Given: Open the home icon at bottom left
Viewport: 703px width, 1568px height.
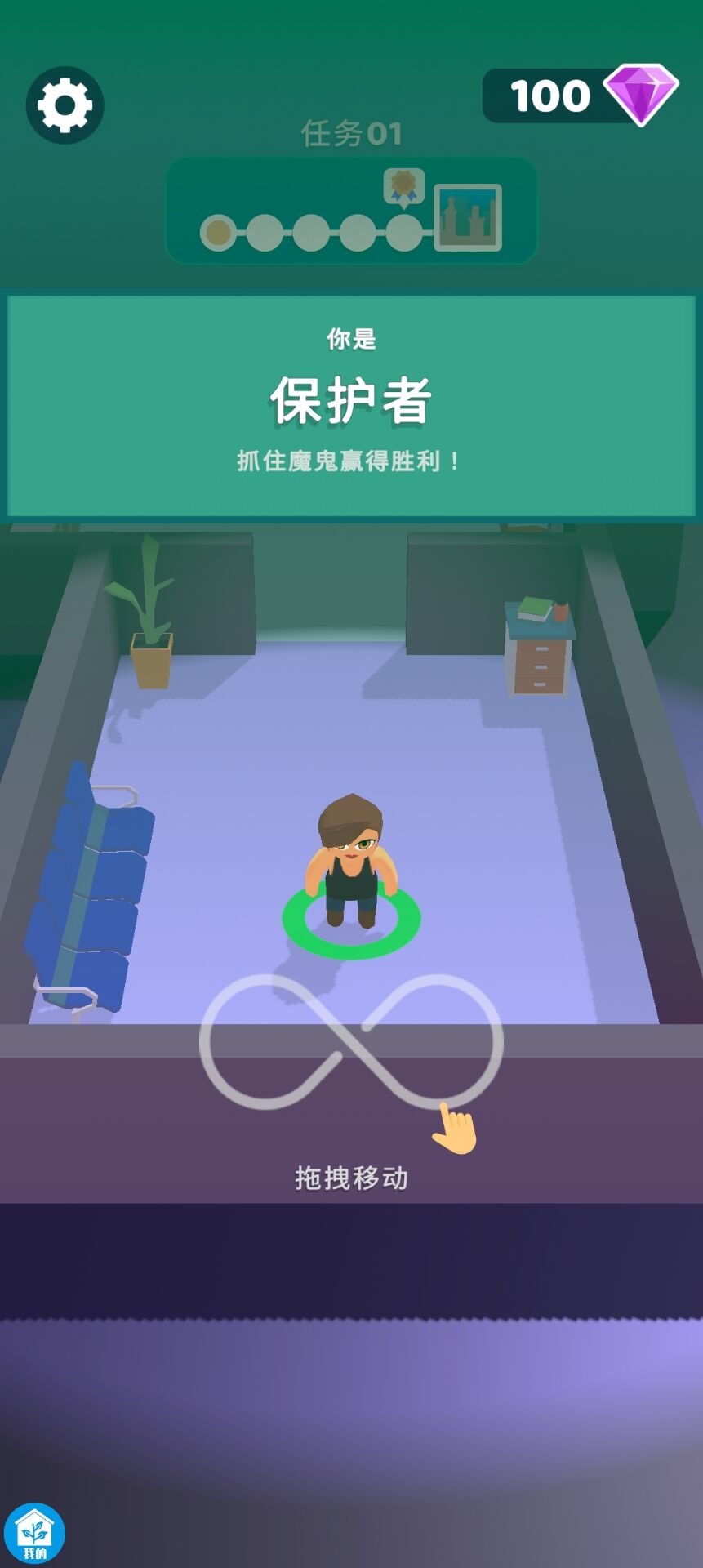Looking at the screenshot, I should [34, 1533].
